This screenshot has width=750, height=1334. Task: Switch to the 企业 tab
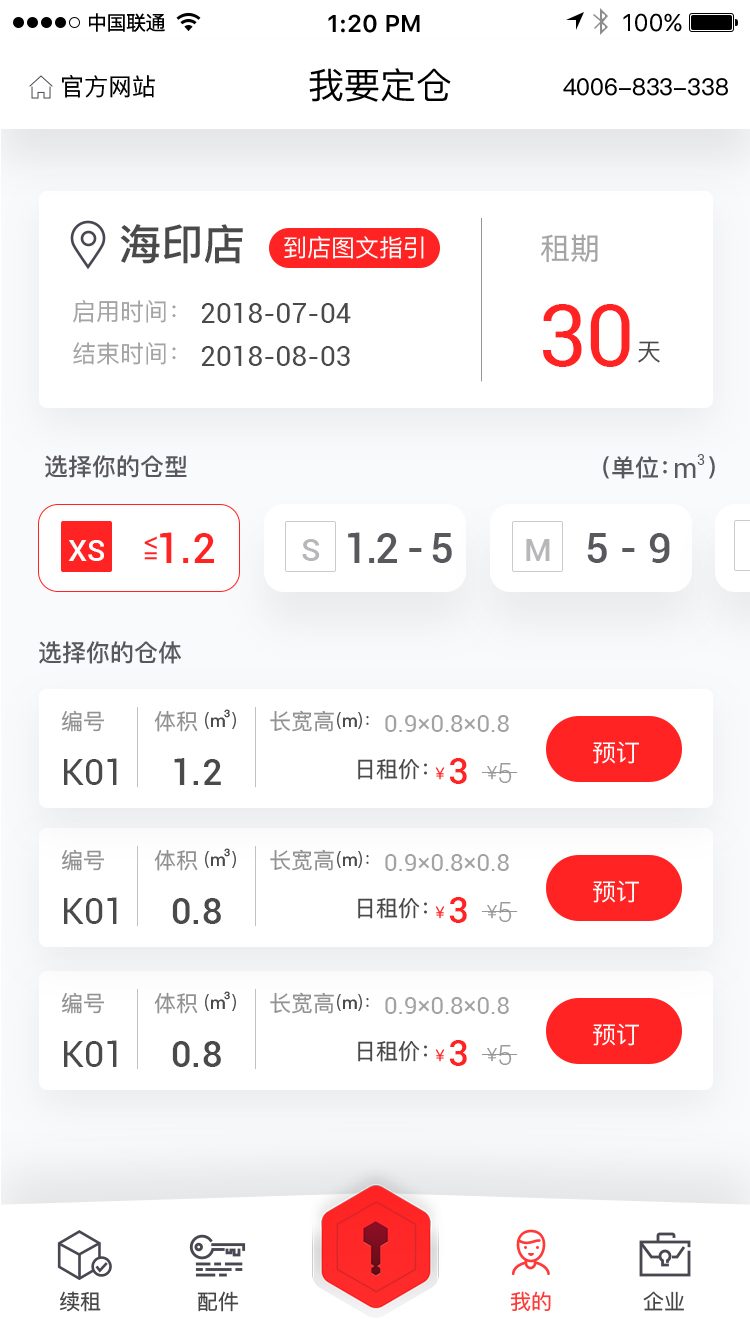click(665, 1271)
